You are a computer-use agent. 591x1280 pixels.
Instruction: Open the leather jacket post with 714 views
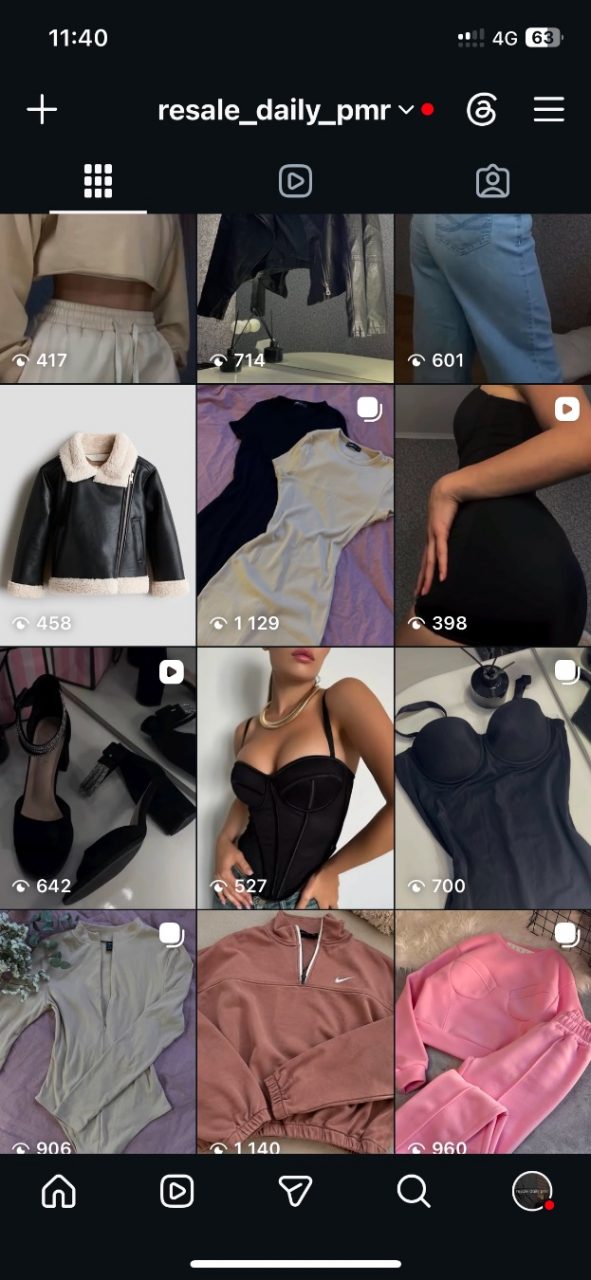[x=295, y=298]
